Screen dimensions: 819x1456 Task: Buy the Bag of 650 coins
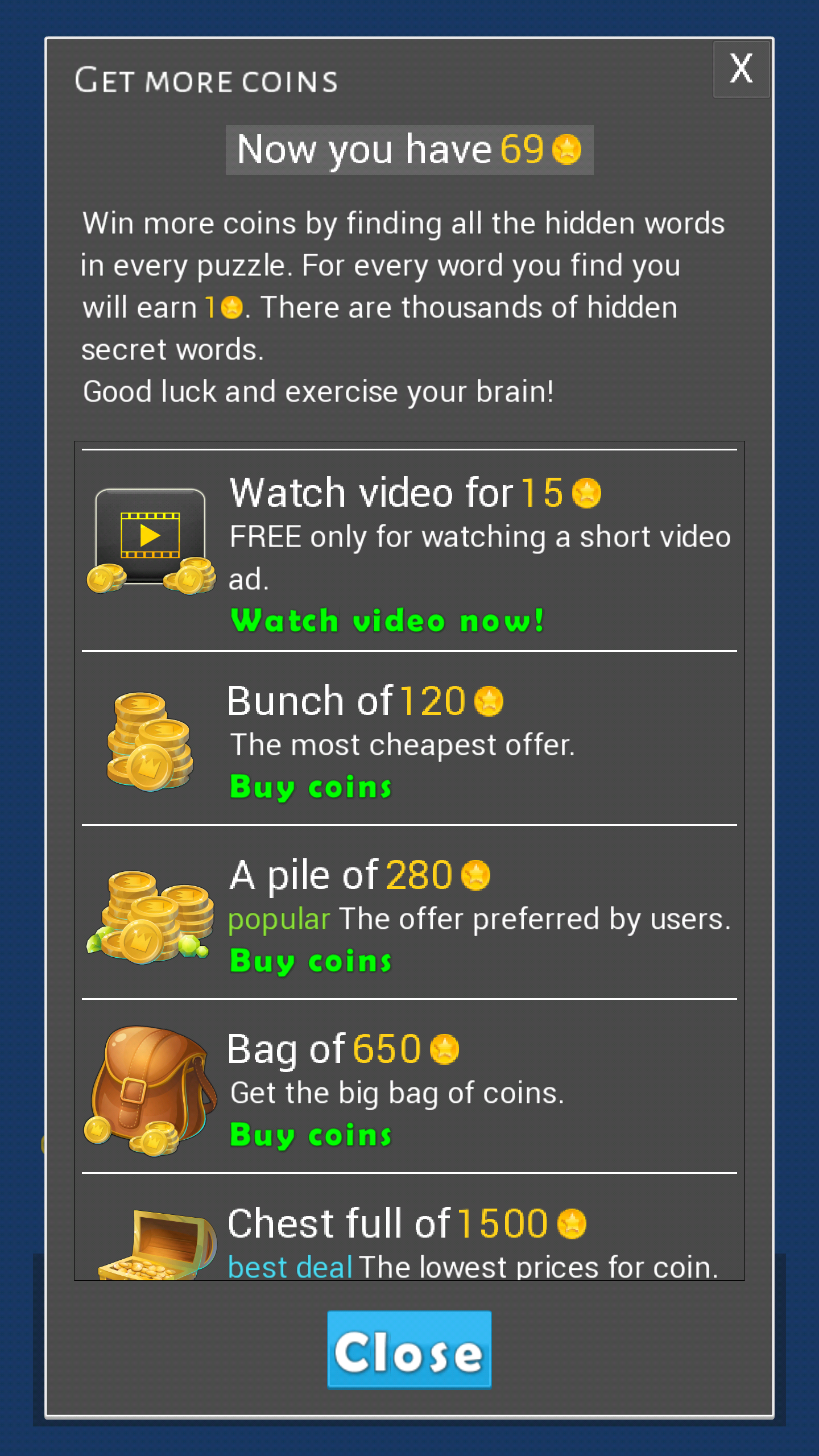pyautogui.click(x=311, y=1135)
